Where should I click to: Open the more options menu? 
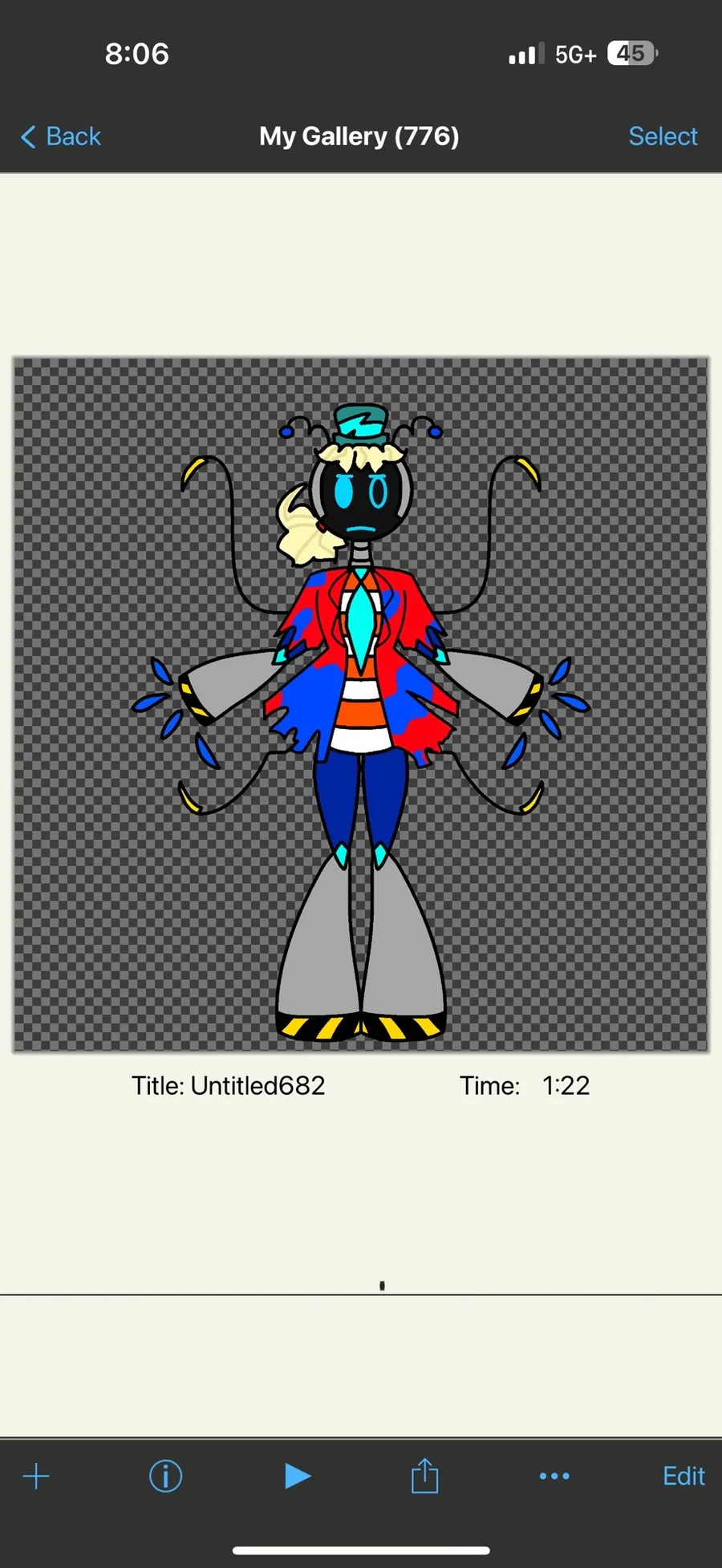point(554,1476)
